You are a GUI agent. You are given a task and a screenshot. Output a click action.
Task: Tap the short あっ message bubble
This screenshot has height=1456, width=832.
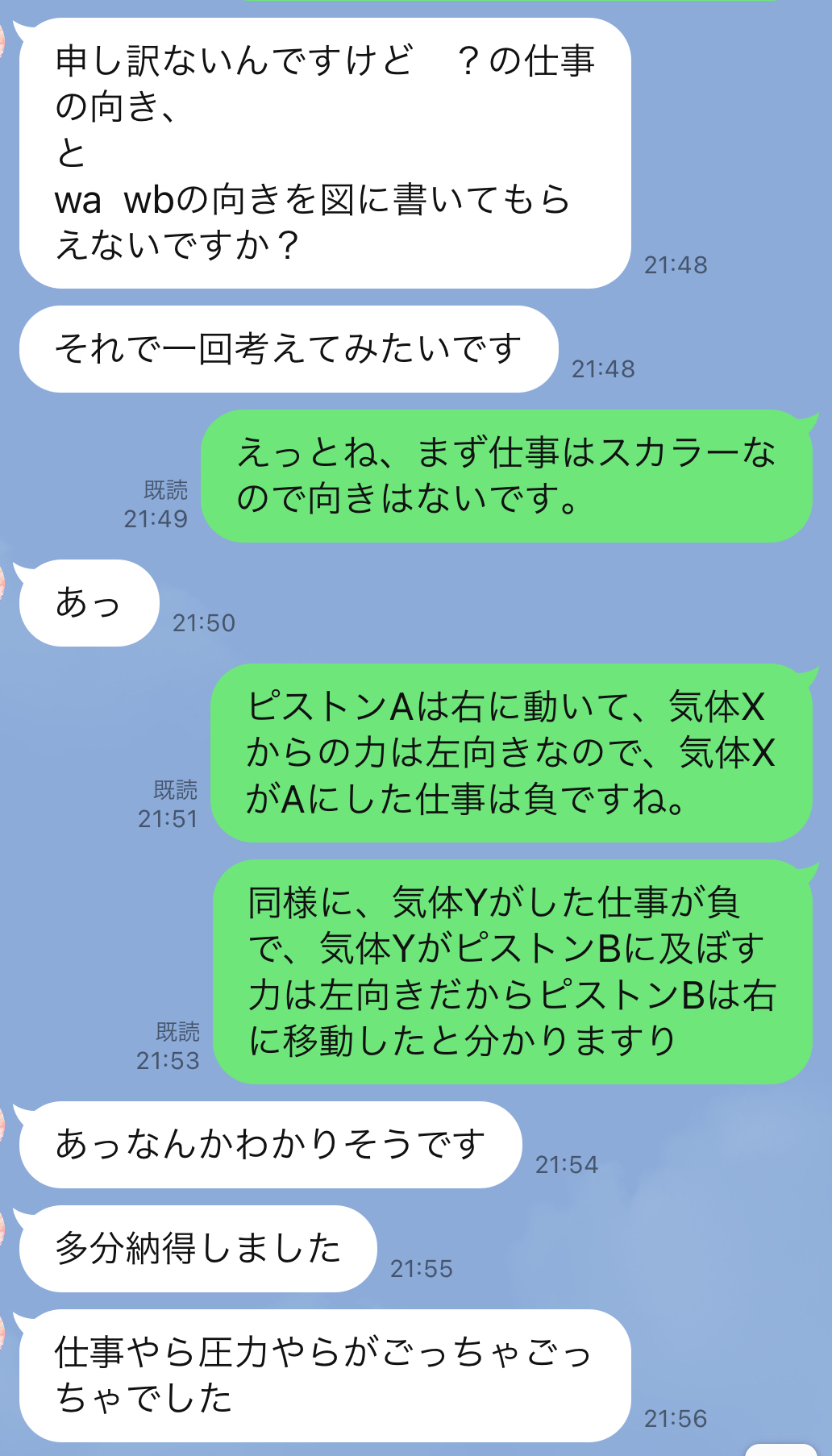click(89, 601)
